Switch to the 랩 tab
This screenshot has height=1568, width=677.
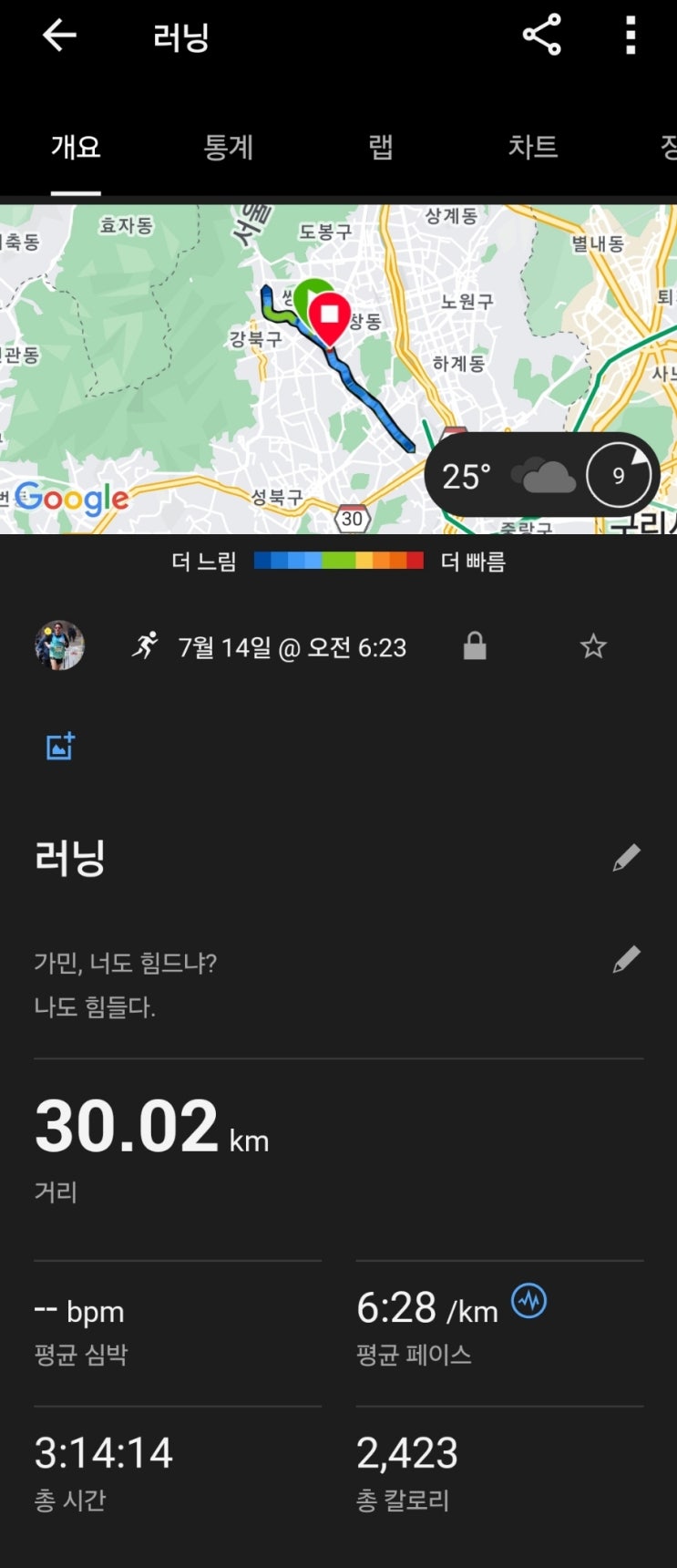[x=381, y=148]
